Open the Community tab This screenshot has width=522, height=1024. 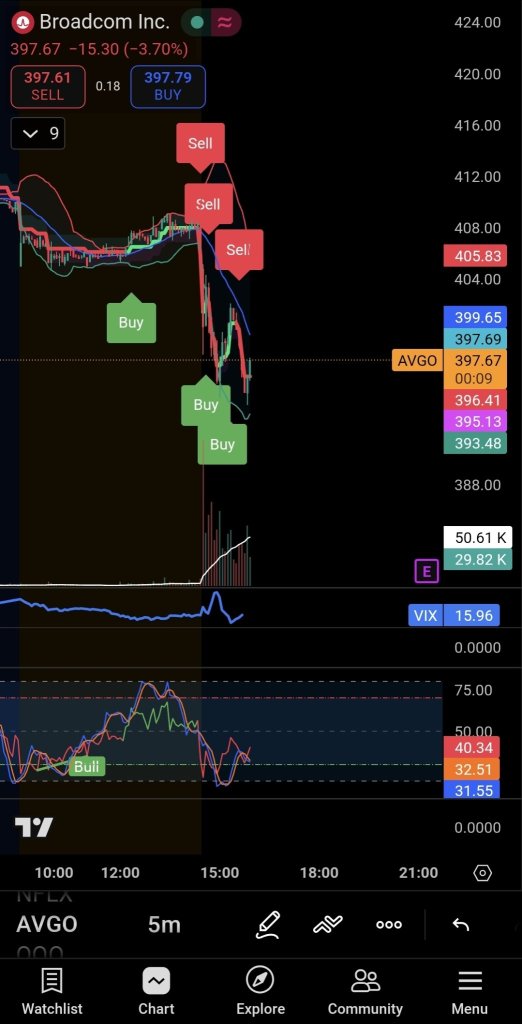[365, 991]
